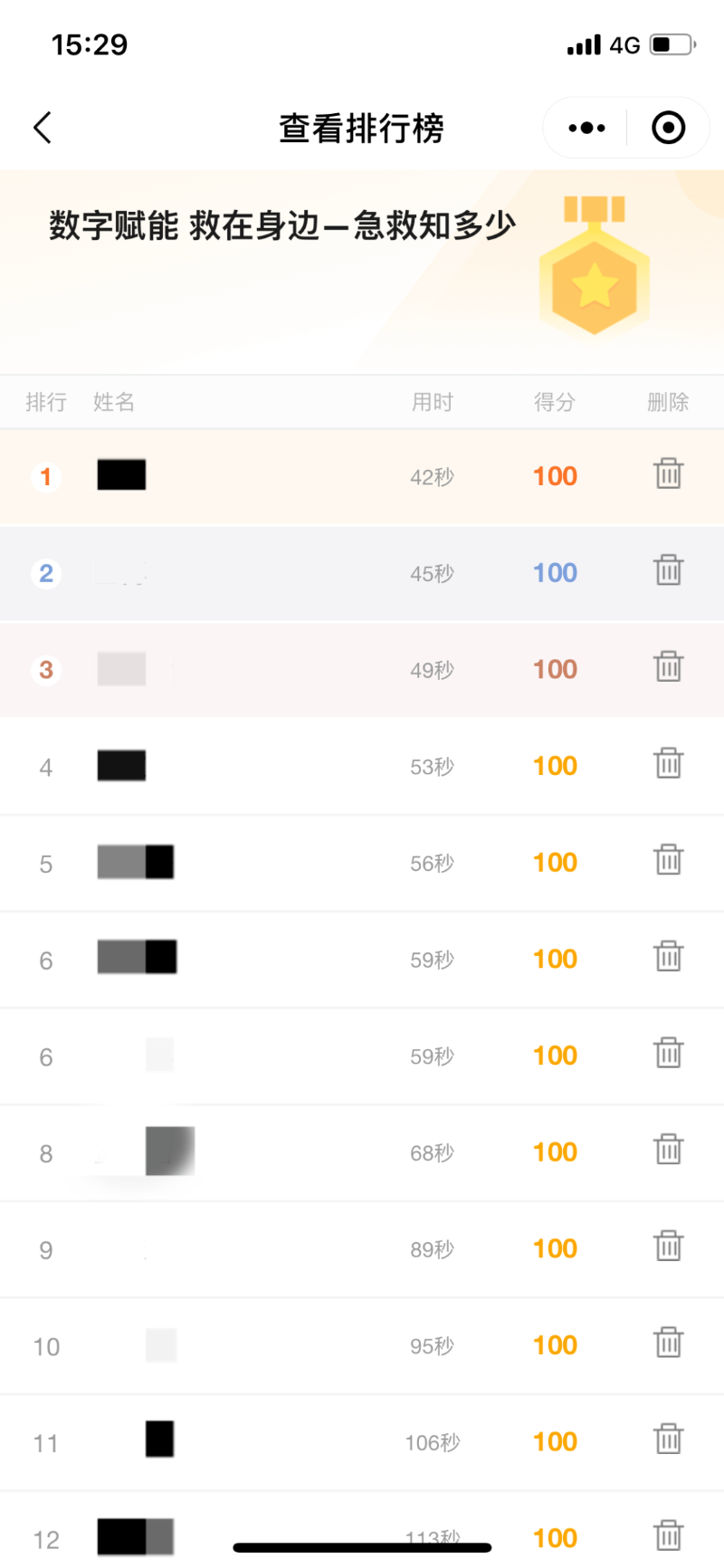The image size is (724, 1568).
Task: Delete the rank 12 entry
Action: (x=669, y=1536)
